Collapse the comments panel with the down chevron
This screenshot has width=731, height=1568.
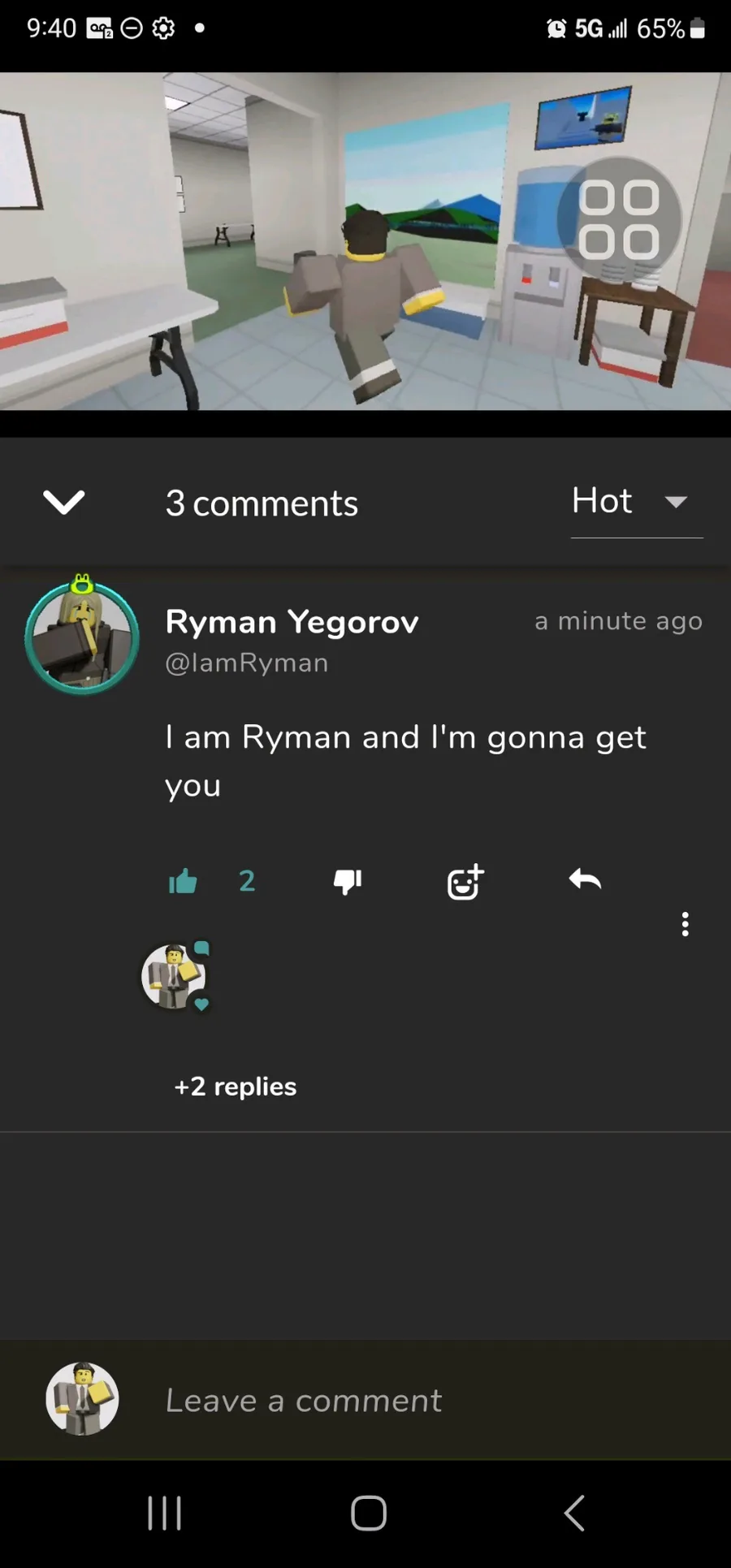click(x=63, y=503)
